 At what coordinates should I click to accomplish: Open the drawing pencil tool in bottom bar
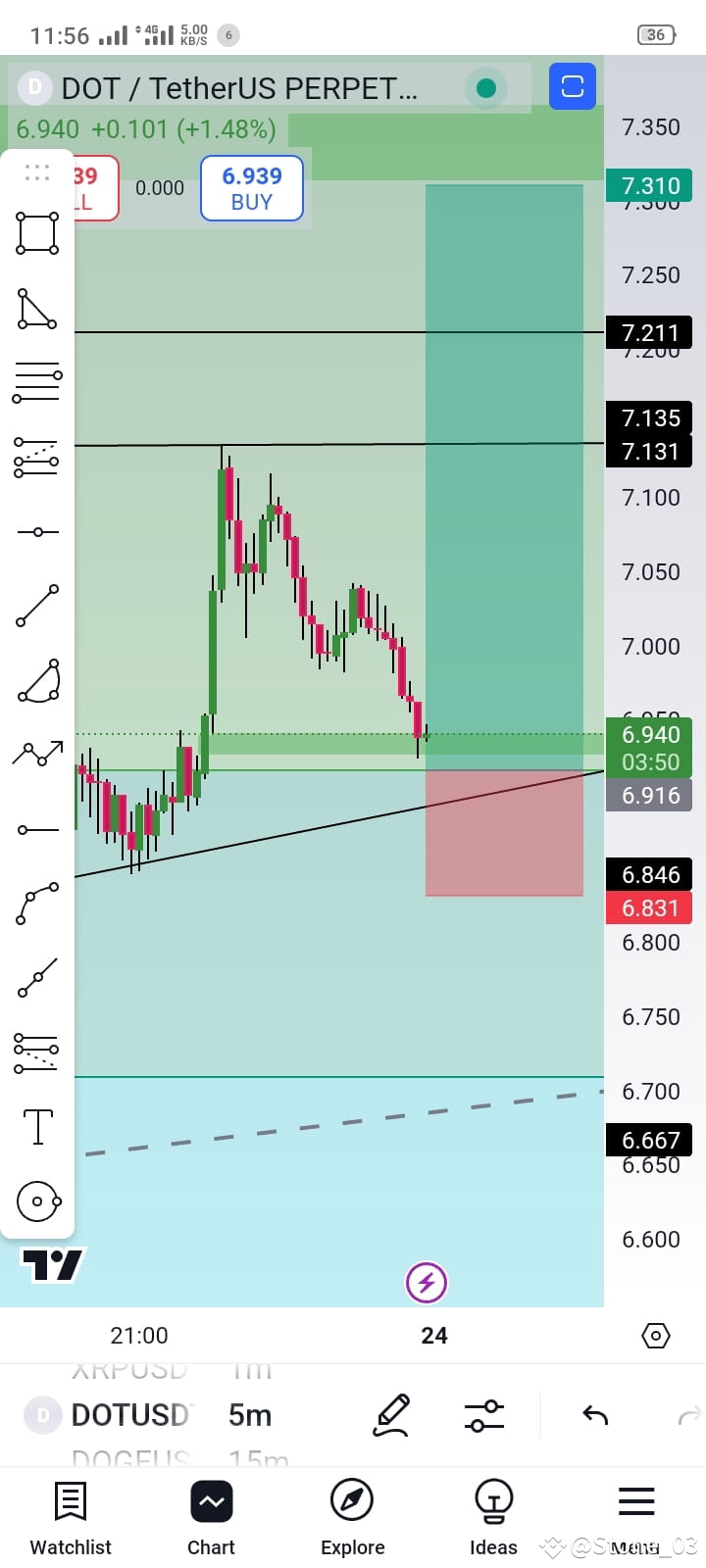(391, 1414)
